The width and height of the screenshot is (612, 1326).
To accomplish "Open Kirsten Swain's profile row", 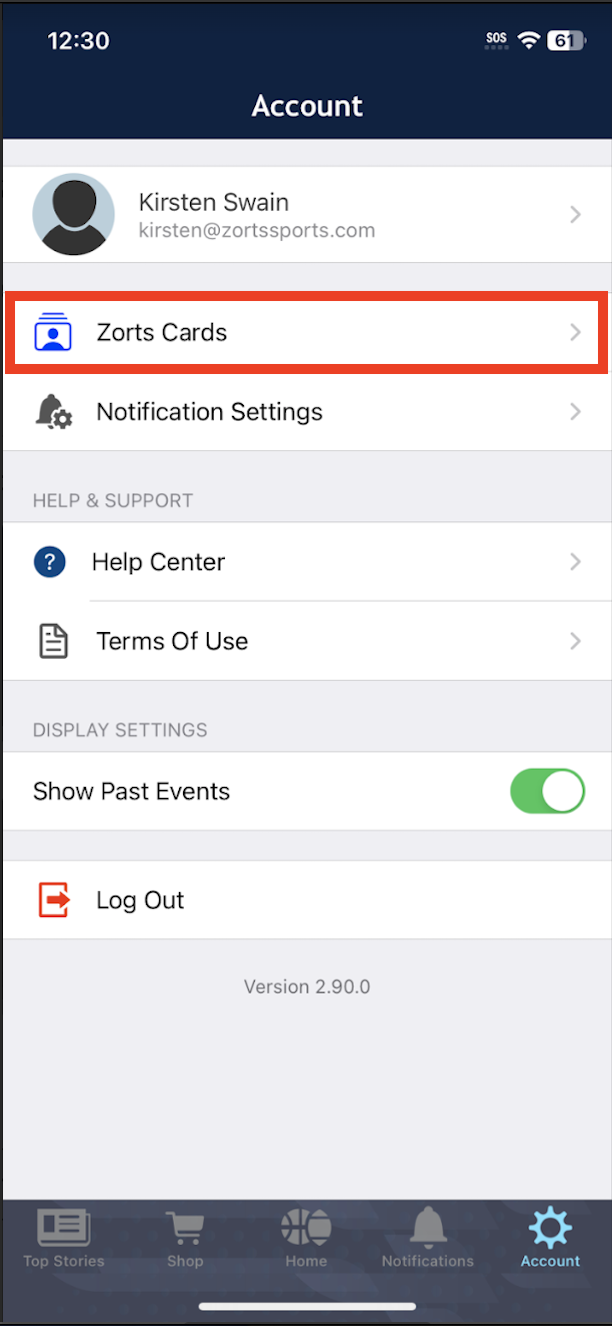I will coord(306,215).
